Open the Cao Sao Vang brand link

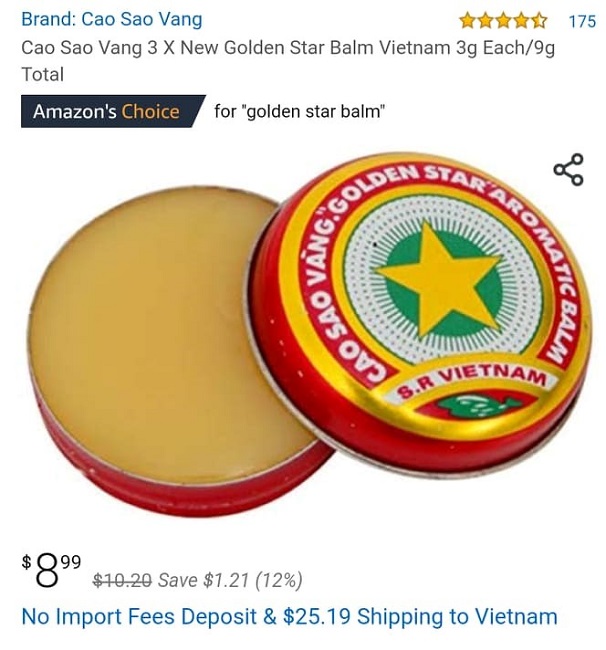pos(111,19)
